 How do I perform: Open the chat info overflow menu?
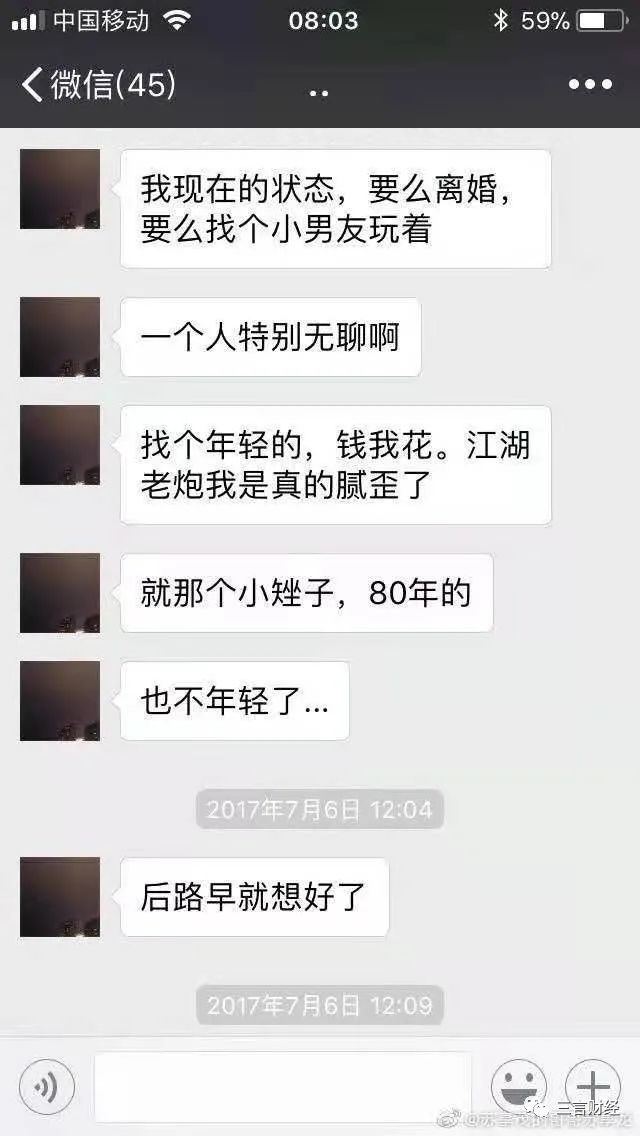tap(589, 86)
